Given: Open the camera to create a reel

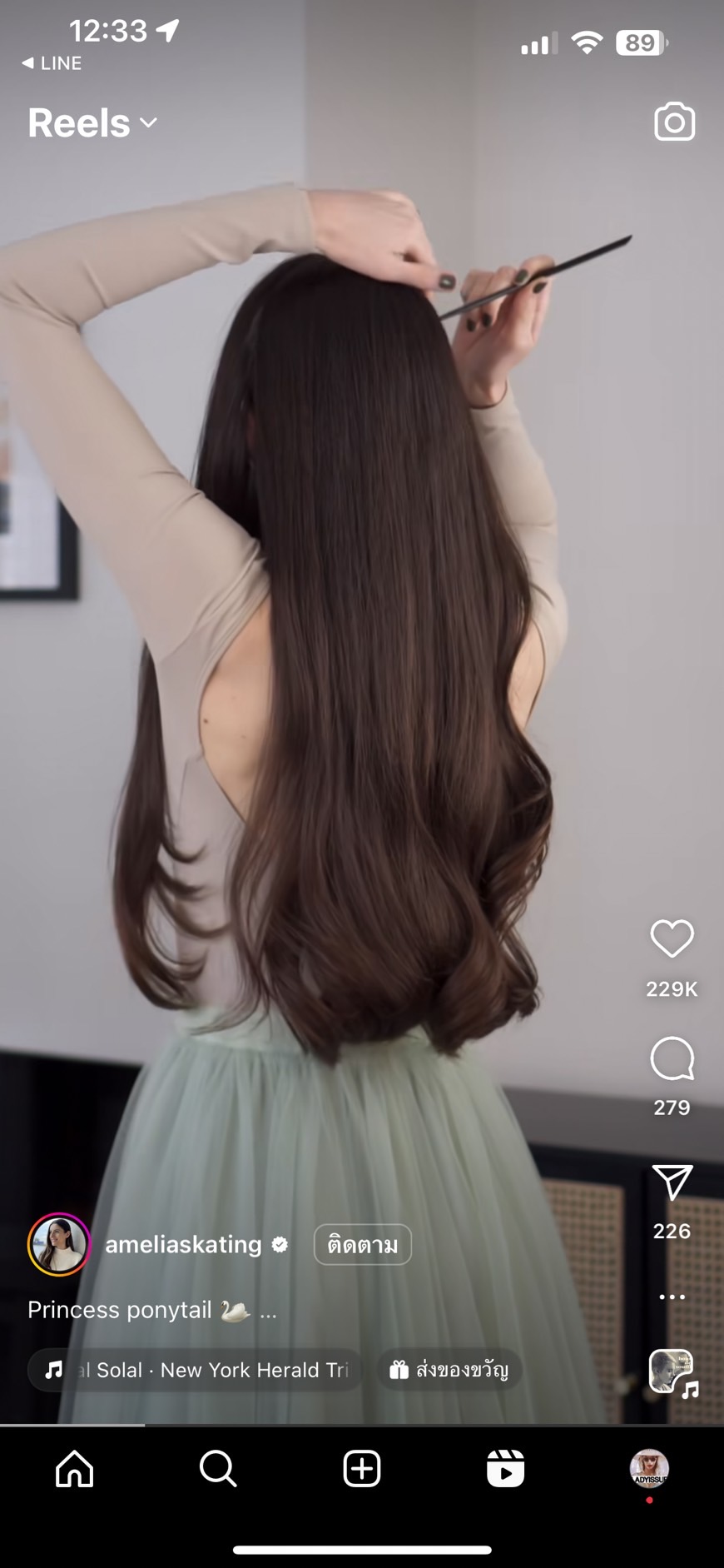Looking at the screenshot, I should coord(674,122).
